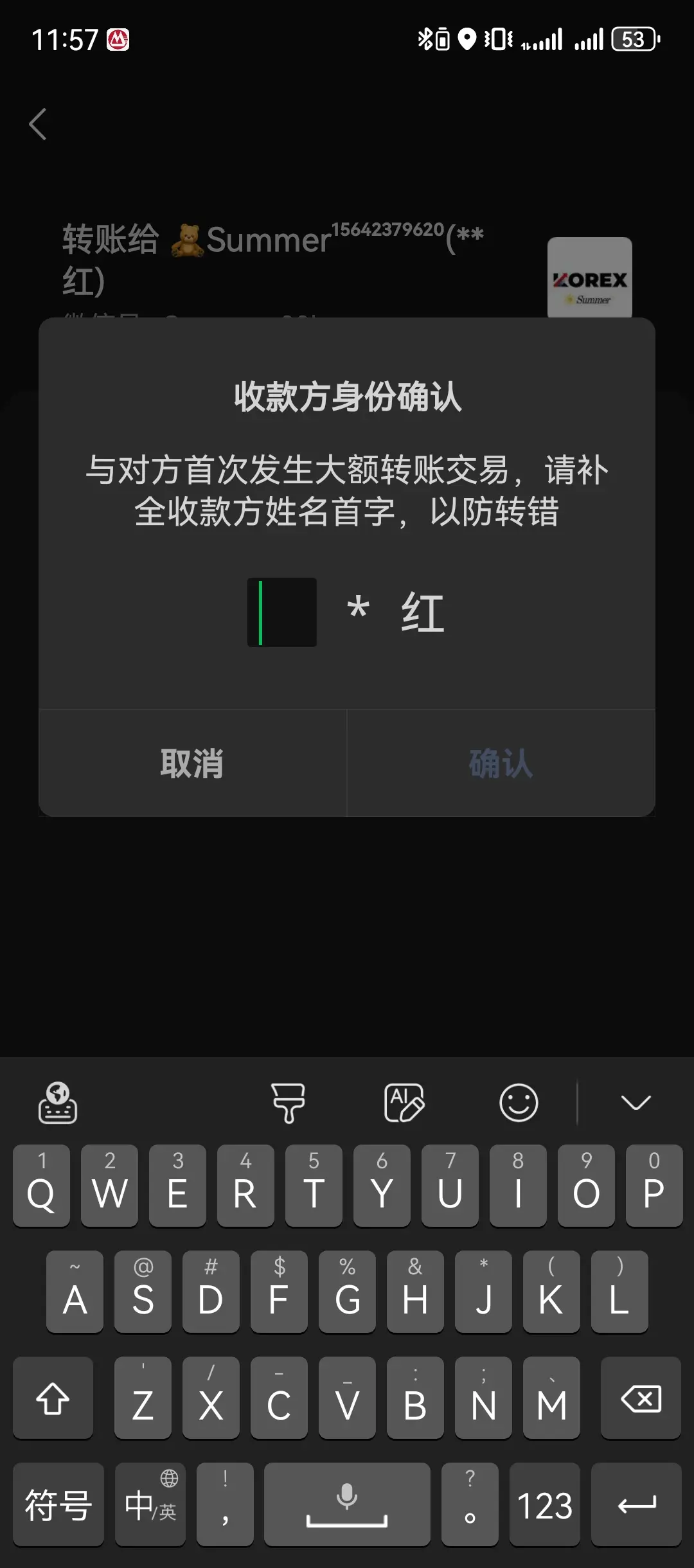Focus the surname first-character input box

(x=282, y=612)
